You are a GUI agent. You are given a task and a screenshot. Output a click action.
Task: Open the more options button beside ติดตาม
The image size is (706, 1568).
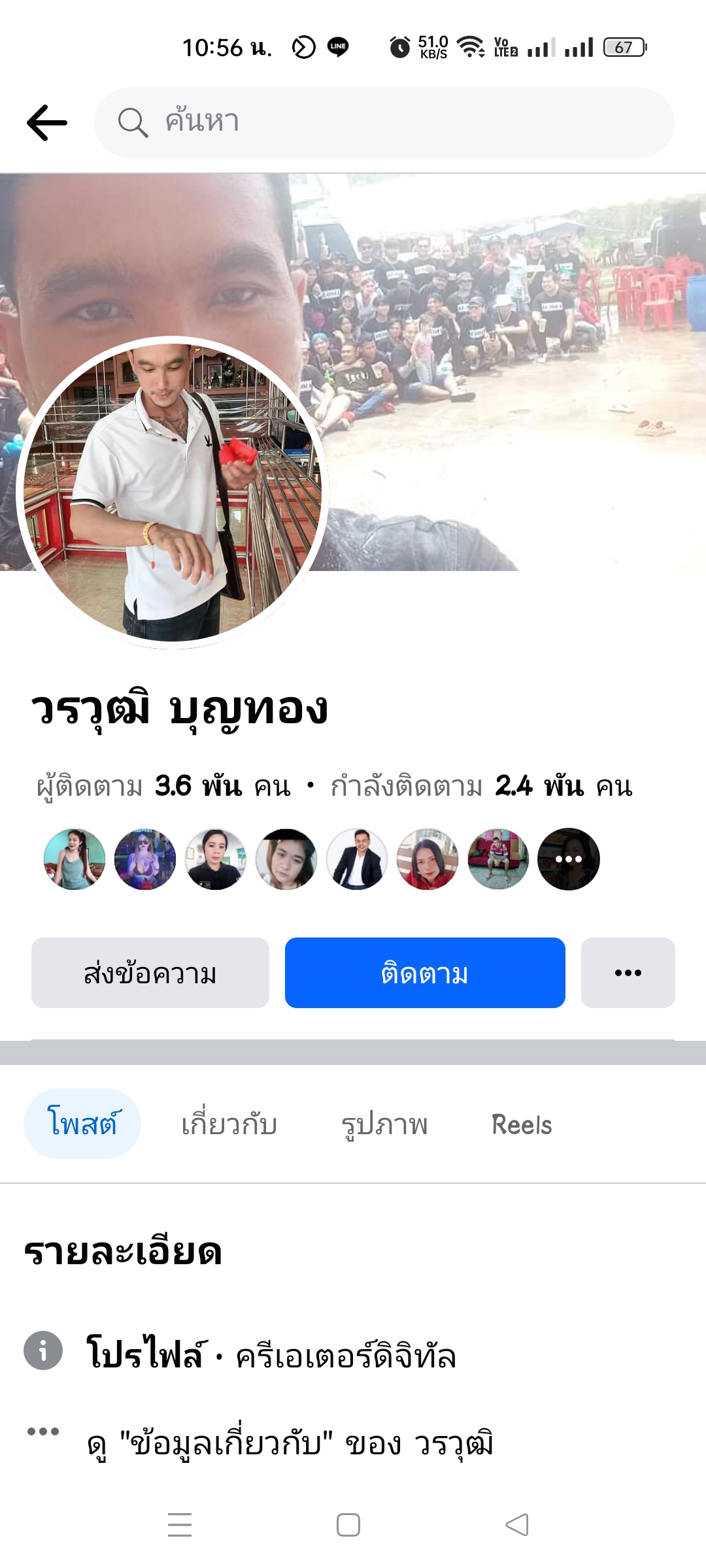pyautogui.click(x=628, y=973)
